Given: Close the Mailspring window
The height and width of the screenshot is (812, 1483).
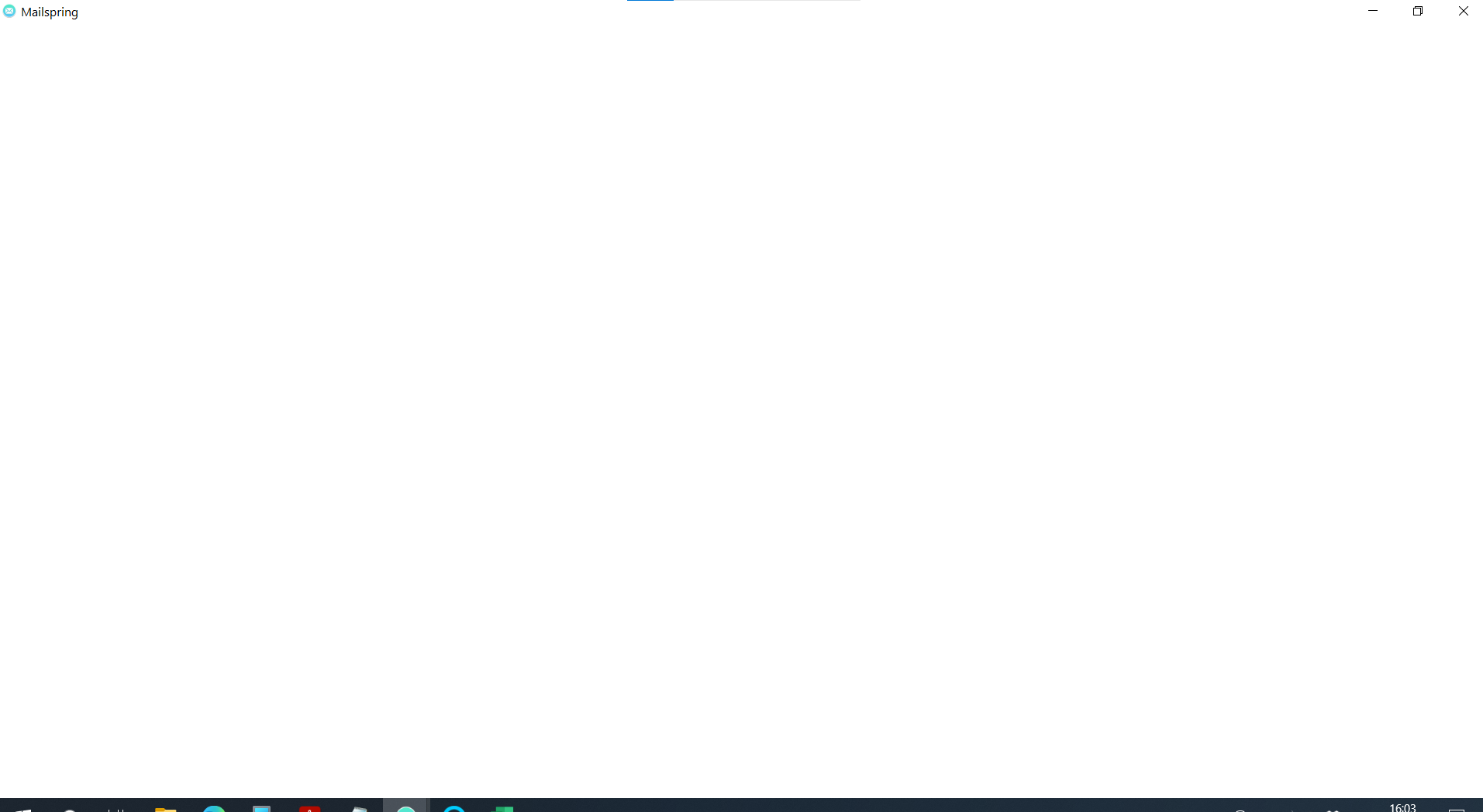Looking at the screenshot, I should click(1463, 11).
